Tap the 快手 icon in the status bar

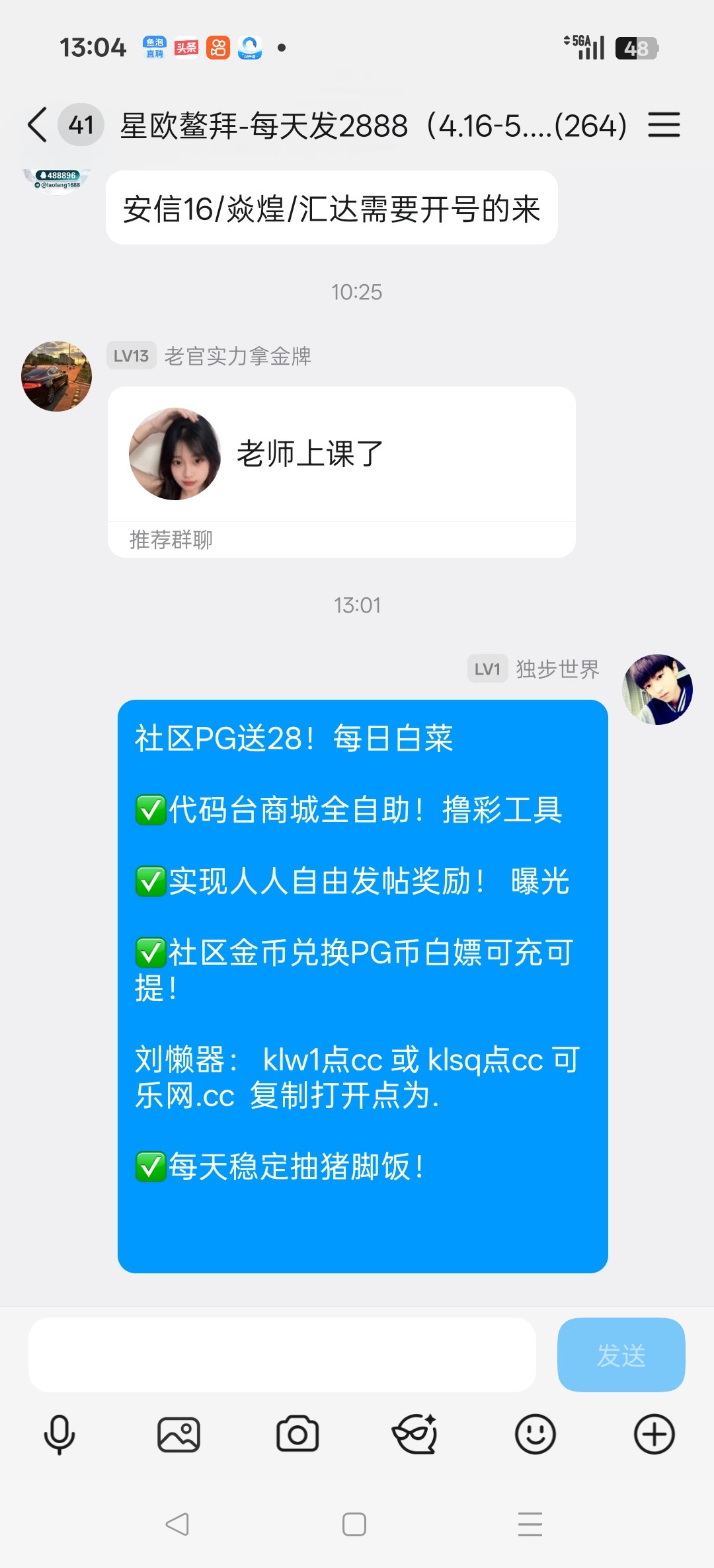(218, 46)
